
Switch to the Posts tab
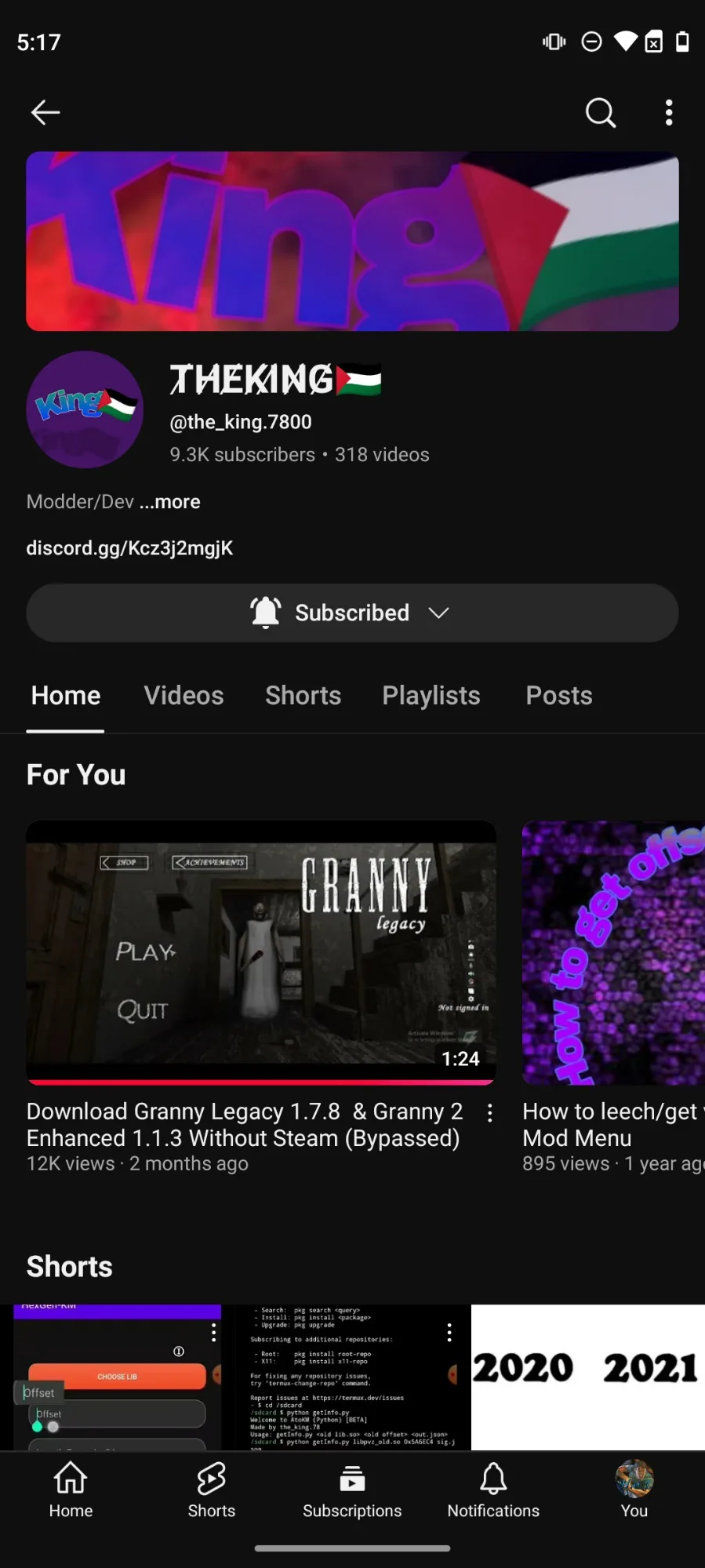point(558,696)
